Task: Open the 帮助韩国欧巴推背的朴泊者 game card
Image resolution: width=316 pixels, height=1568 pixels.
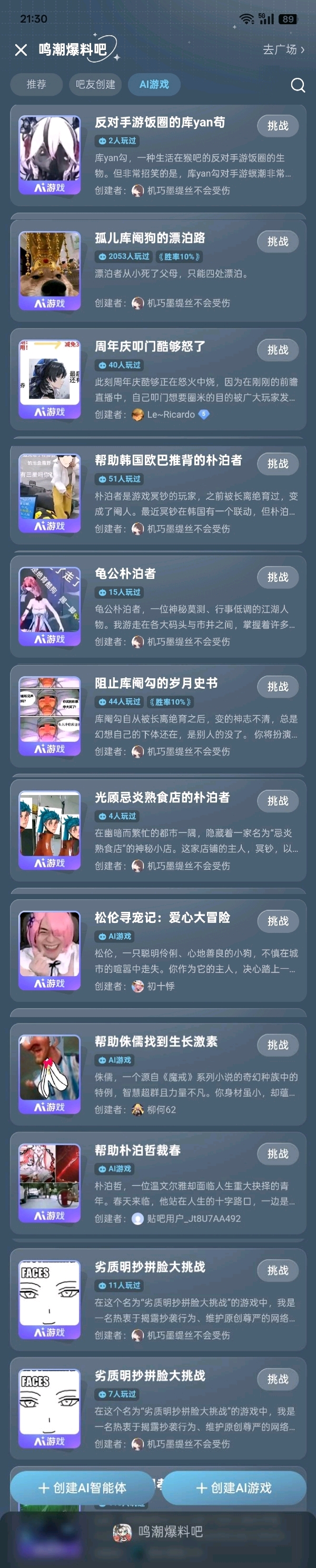Action: click(x=167, y=460)
